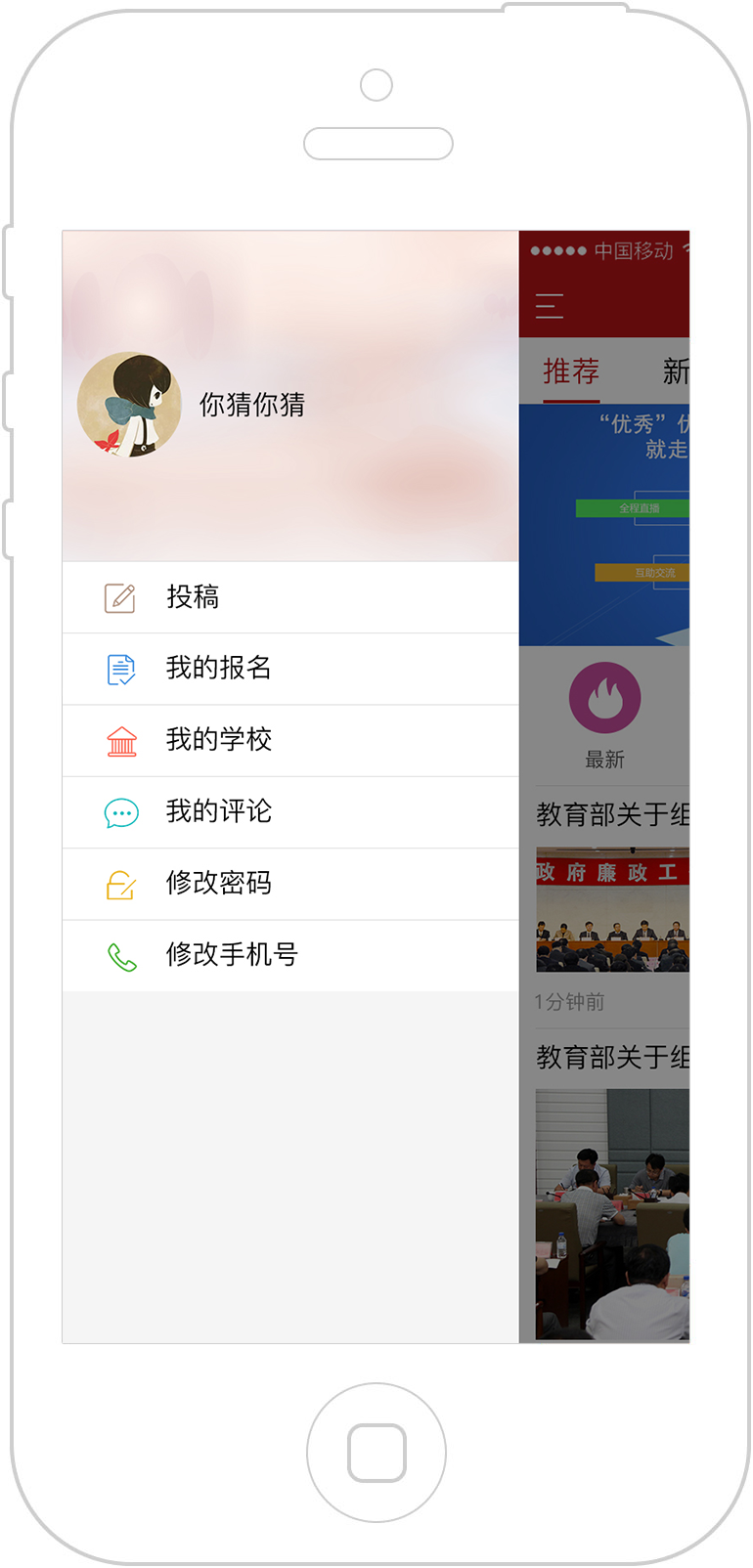Open the blue top banner slide
Screen dimensions: 753x1568
(x=604, y=525)
